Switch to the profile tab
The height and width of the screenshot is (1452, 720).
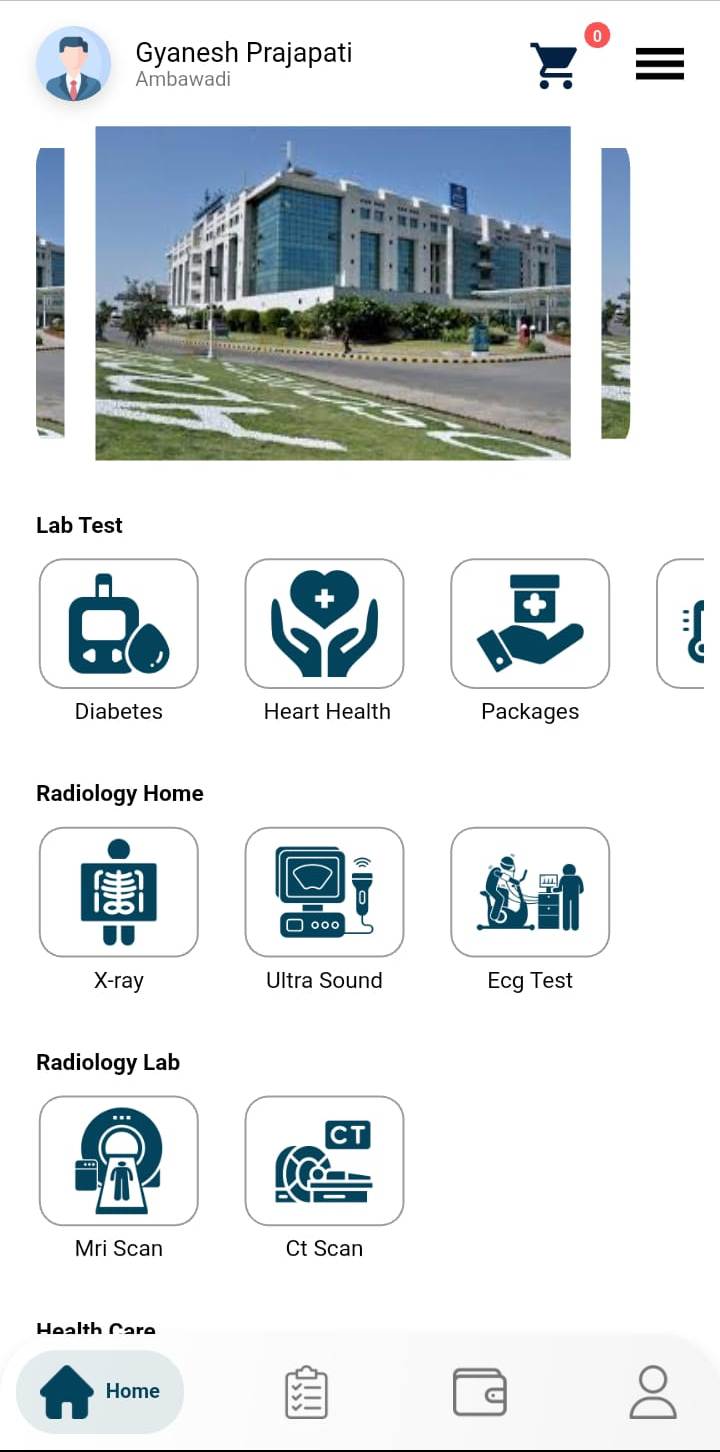[x=653, y=1392]
